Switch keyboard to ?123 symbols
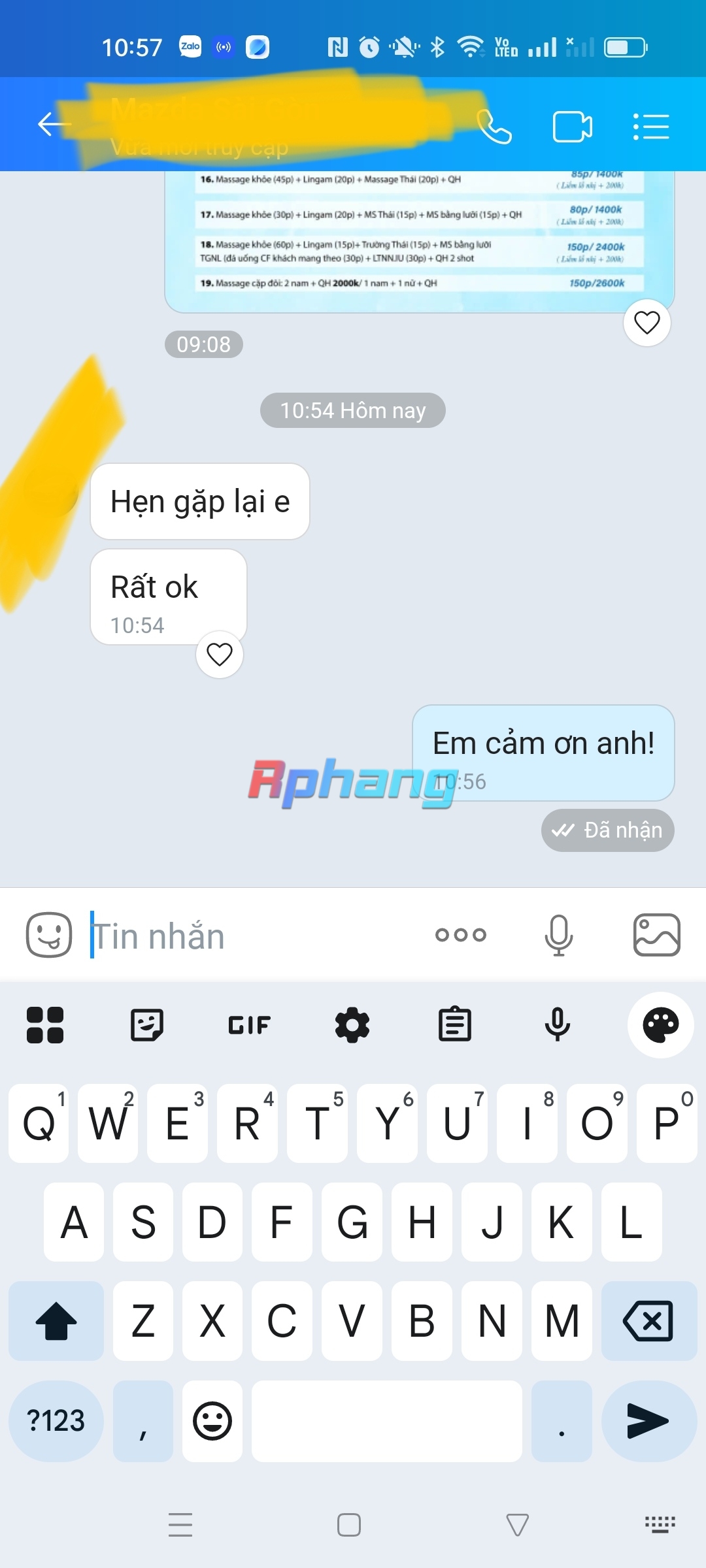 coord(56,1421)
